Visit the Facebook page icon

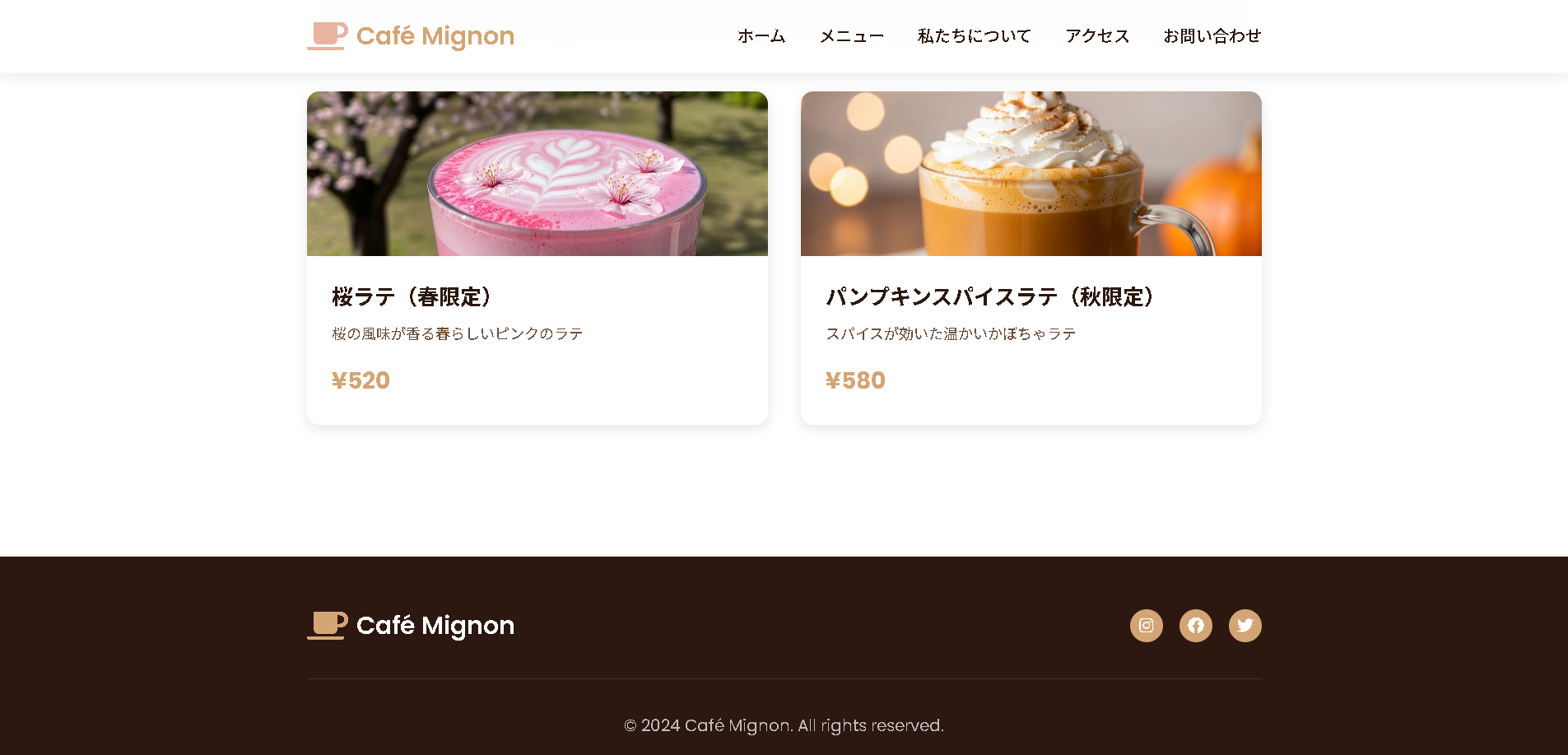pyautogui.click(x=1195, y=626)
